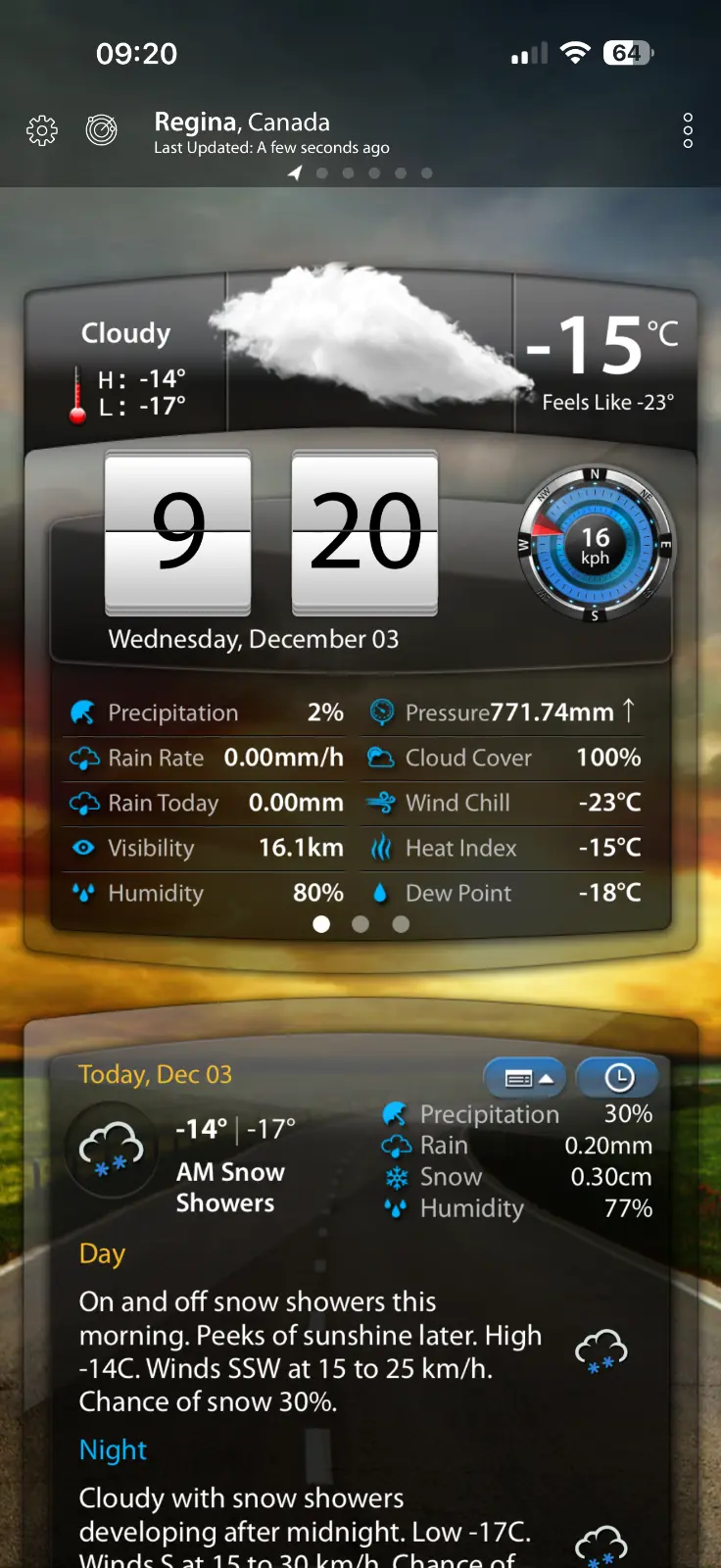Tap the Regina, Canada location title
721x1568 pixels.
242,122
